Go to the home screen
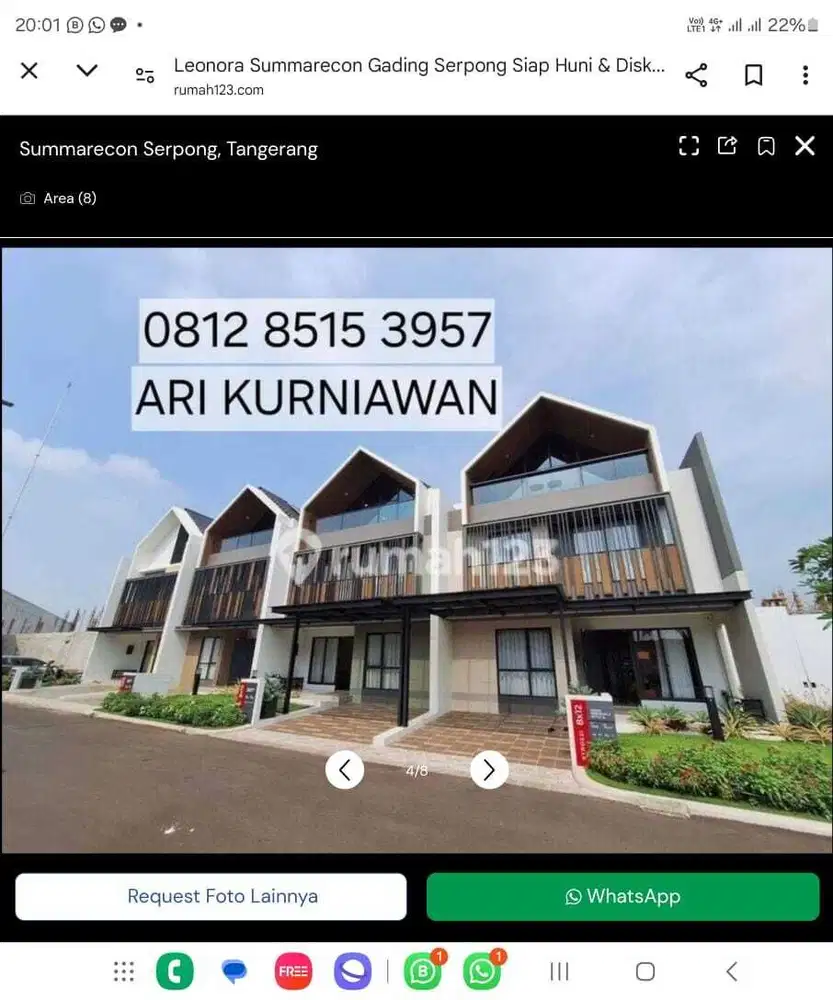Screen dimensions: 833x1000 click(645, 971)
